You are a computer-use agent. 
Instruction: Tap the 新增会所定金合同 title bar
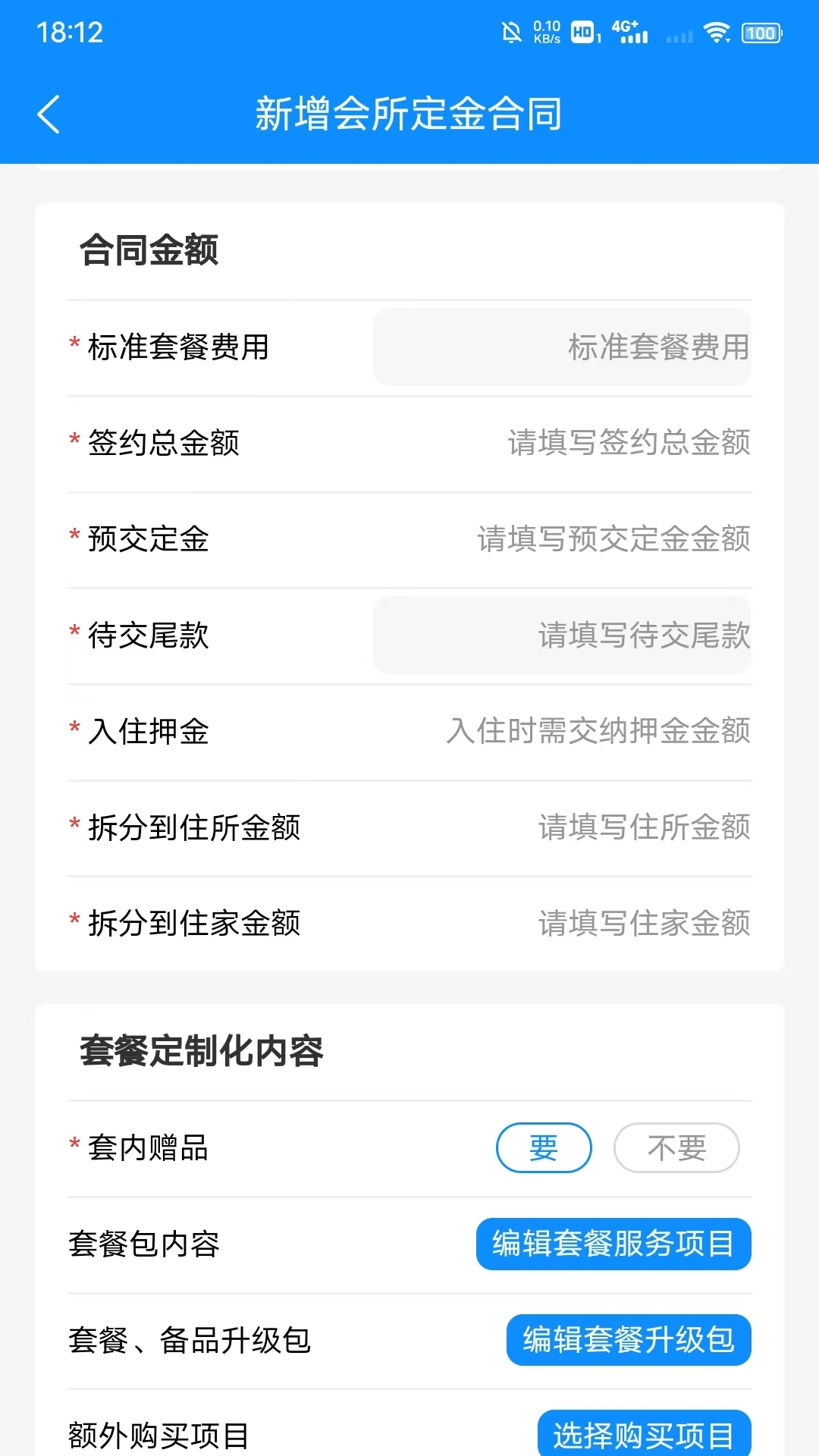click(x=409, y=114)
